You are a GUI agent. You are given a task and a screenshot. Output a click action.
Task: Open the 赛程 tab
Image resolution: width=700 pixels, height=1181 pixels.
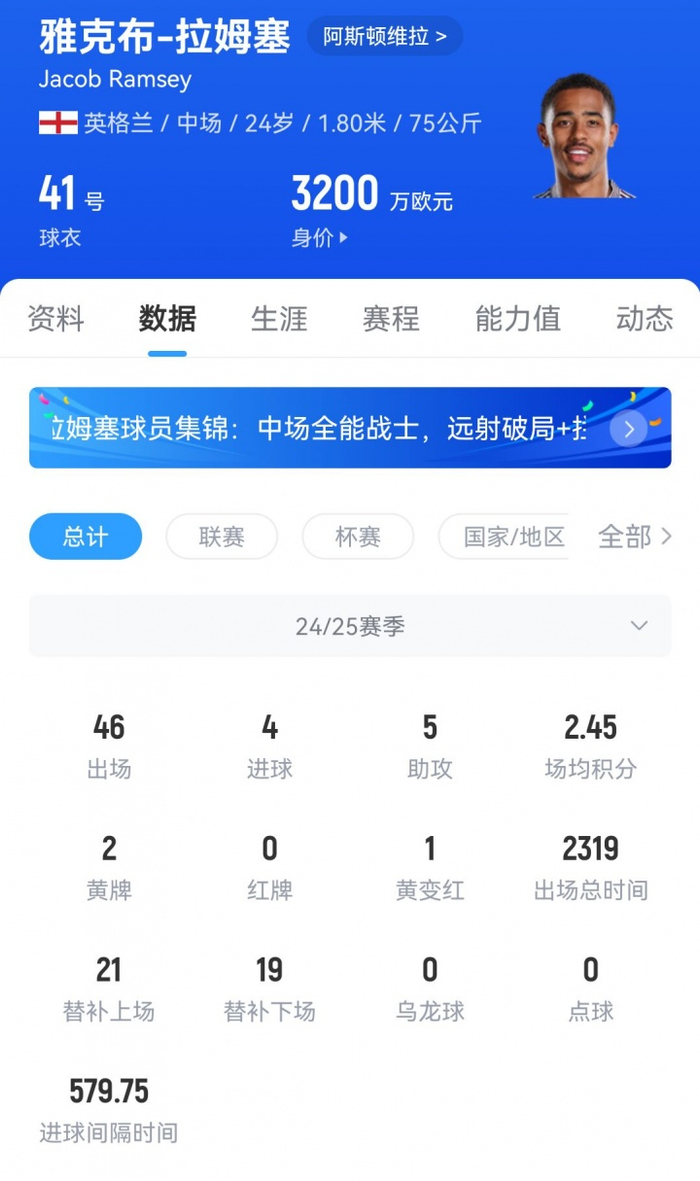coord(391,319)
